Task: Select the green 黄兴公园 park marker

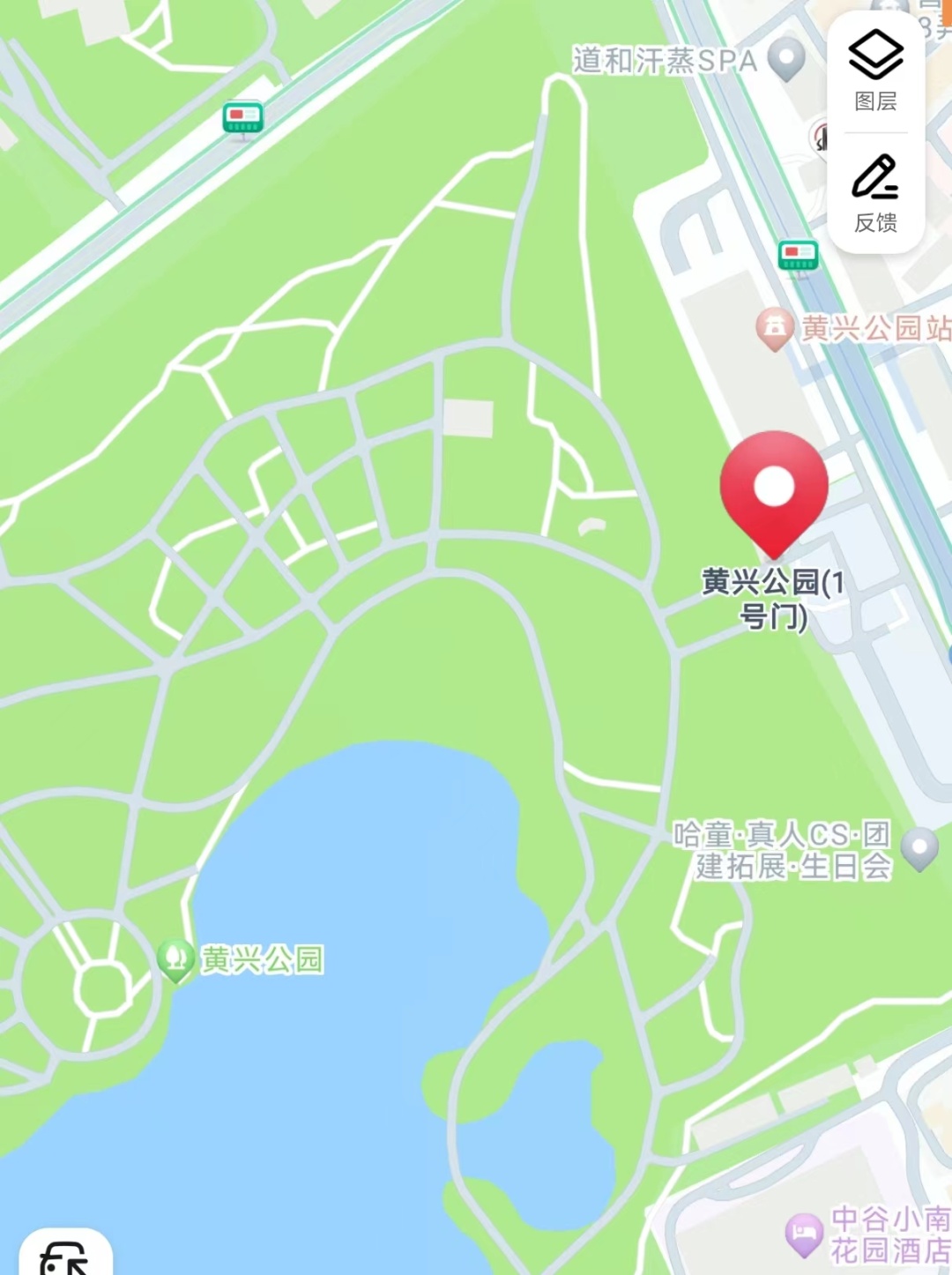Action: tap(176, 958)
